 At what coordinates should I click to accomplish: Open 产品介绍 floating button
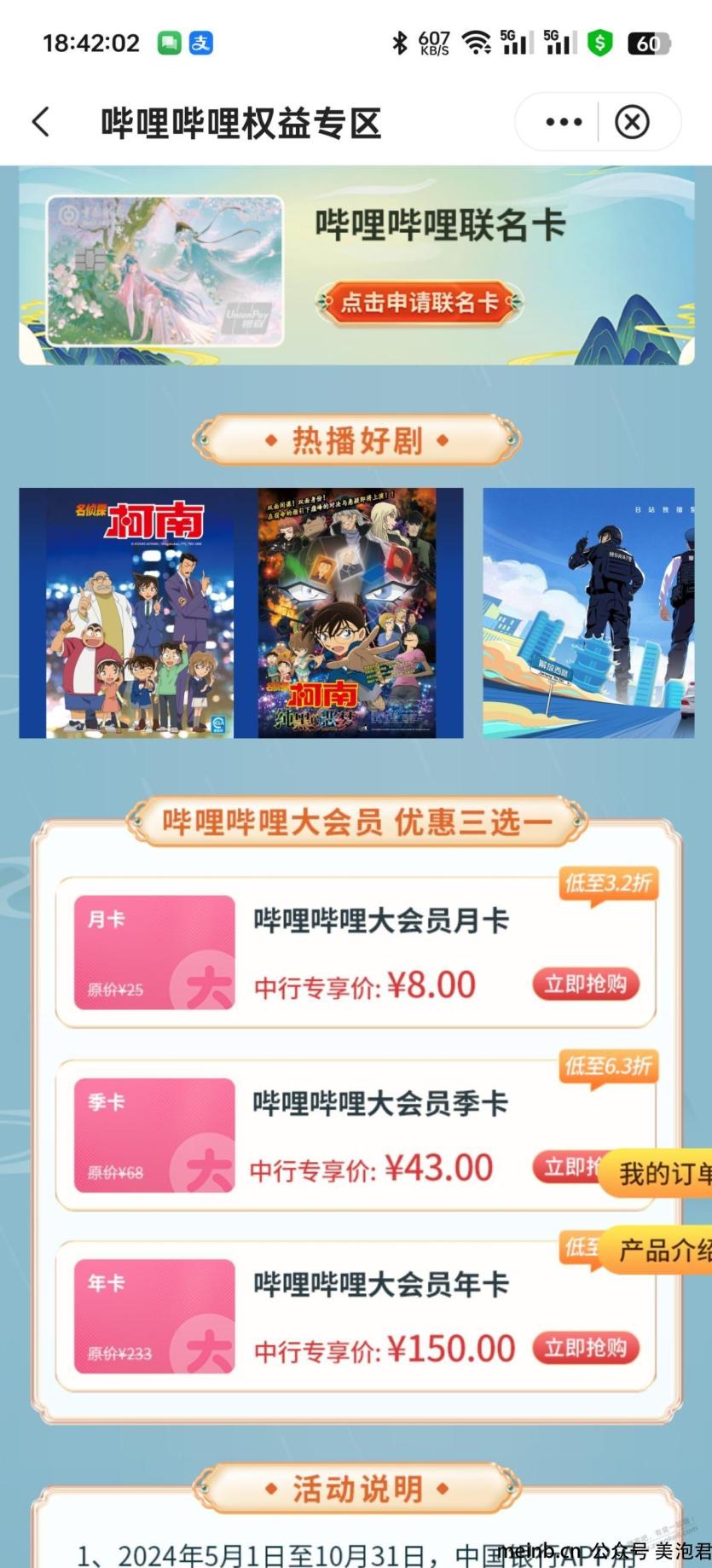coord(661,1251)
